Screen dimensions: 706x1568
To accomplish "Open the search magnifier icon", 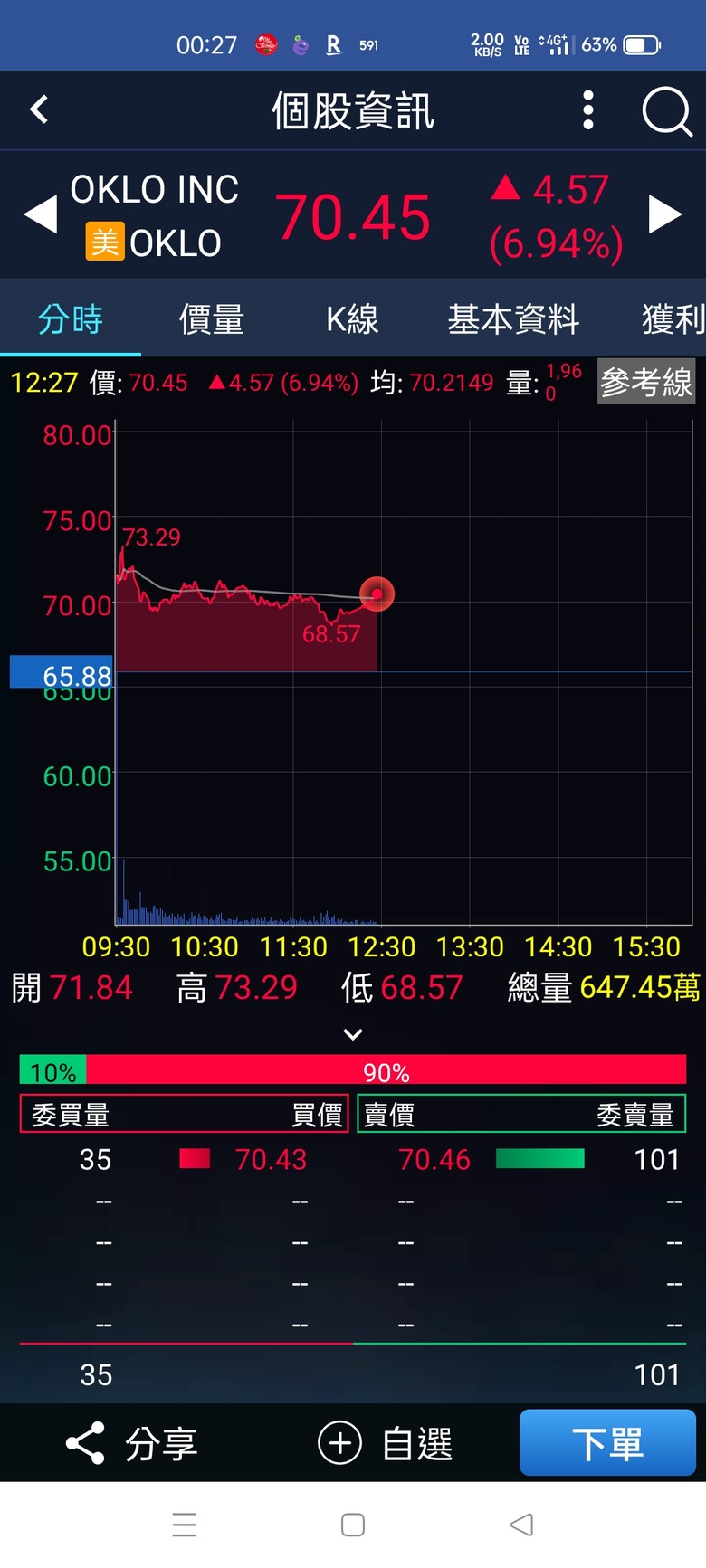I will [667, 111].
